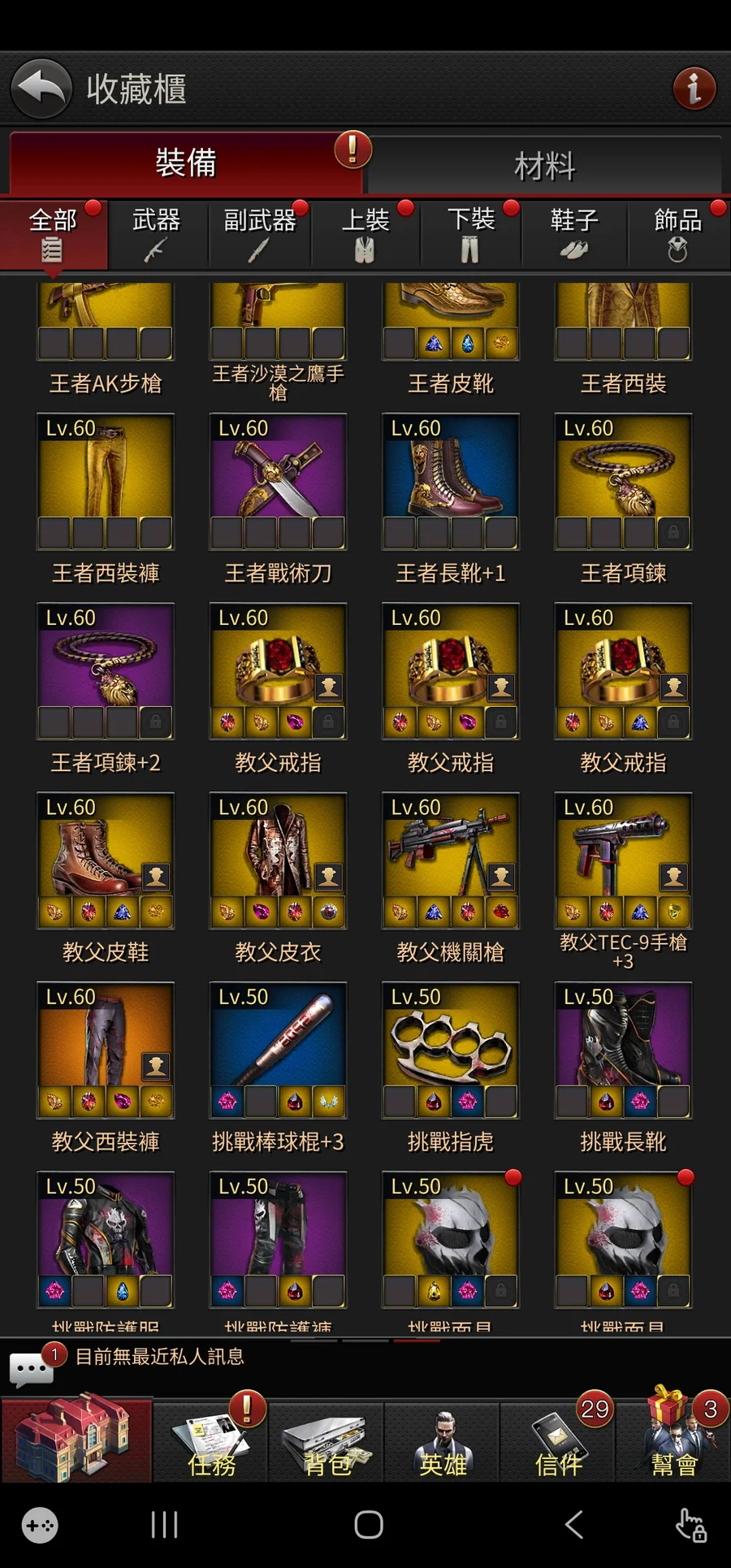Select the 鞋子 category

574,233
